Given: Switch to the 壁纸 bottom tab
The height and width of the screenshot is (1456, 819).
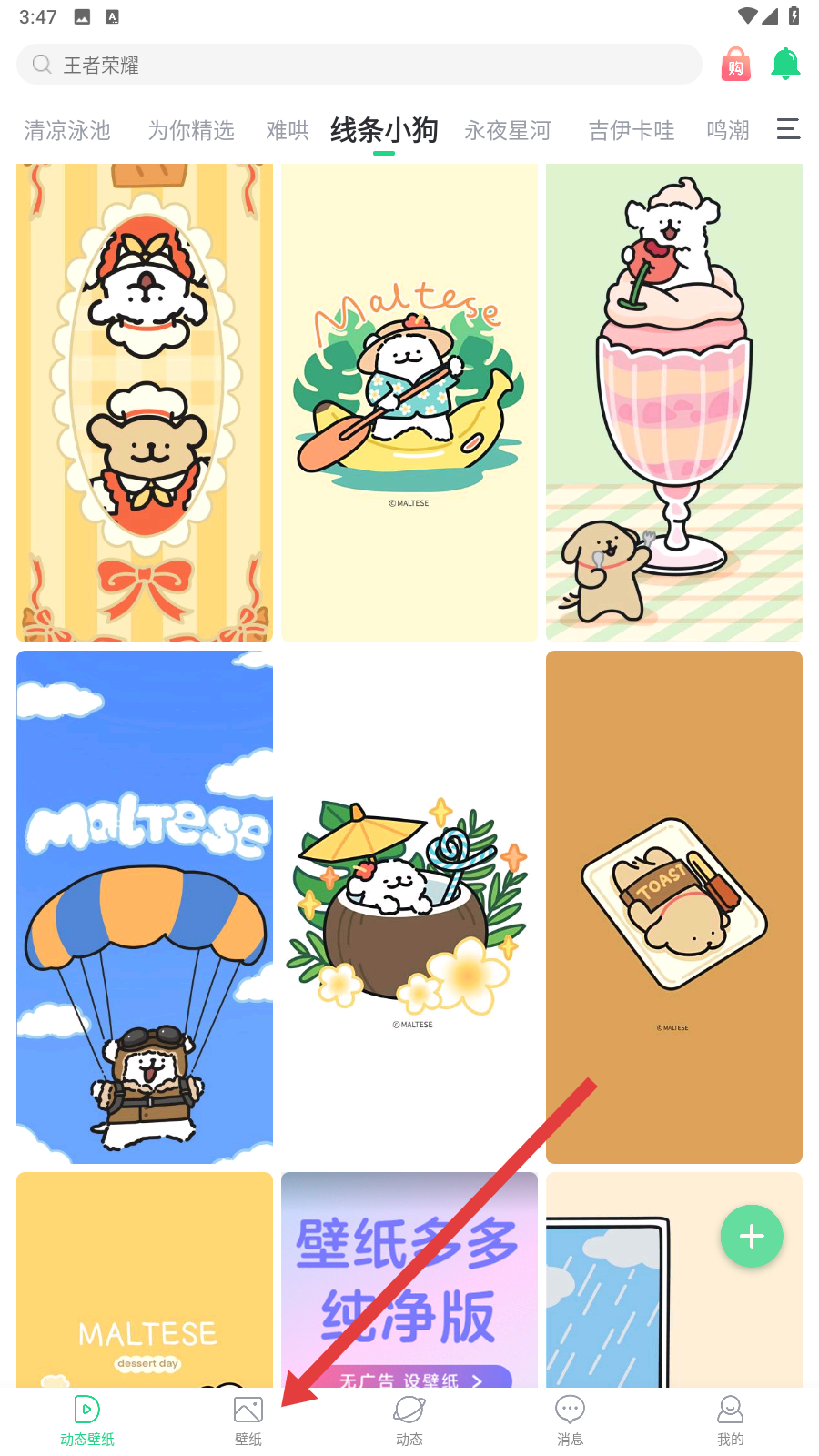Looking at the screenshot, I should [x=248, y=1421].
